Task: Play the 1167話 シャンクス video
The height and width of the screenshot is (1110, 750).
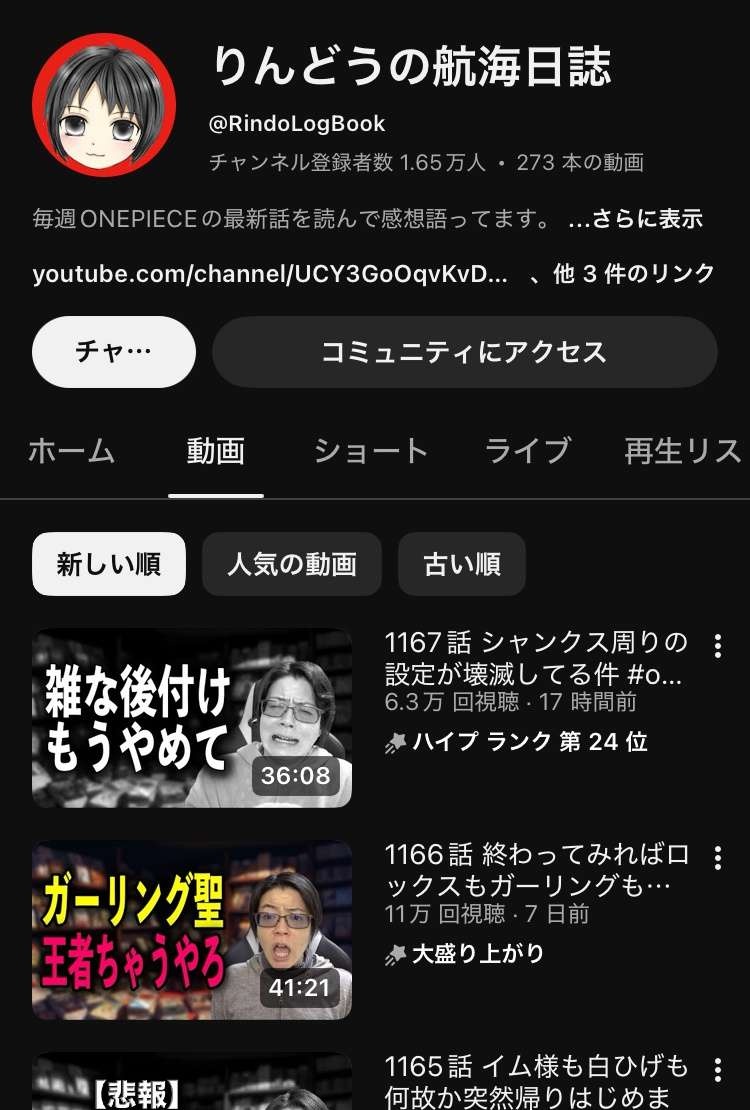Action: (x=192, y=717)
